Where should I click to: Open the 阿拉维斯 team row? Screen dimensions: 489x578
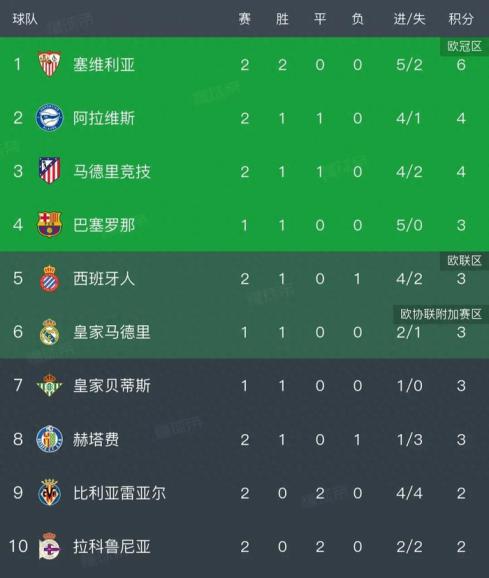tap(244, 118)
